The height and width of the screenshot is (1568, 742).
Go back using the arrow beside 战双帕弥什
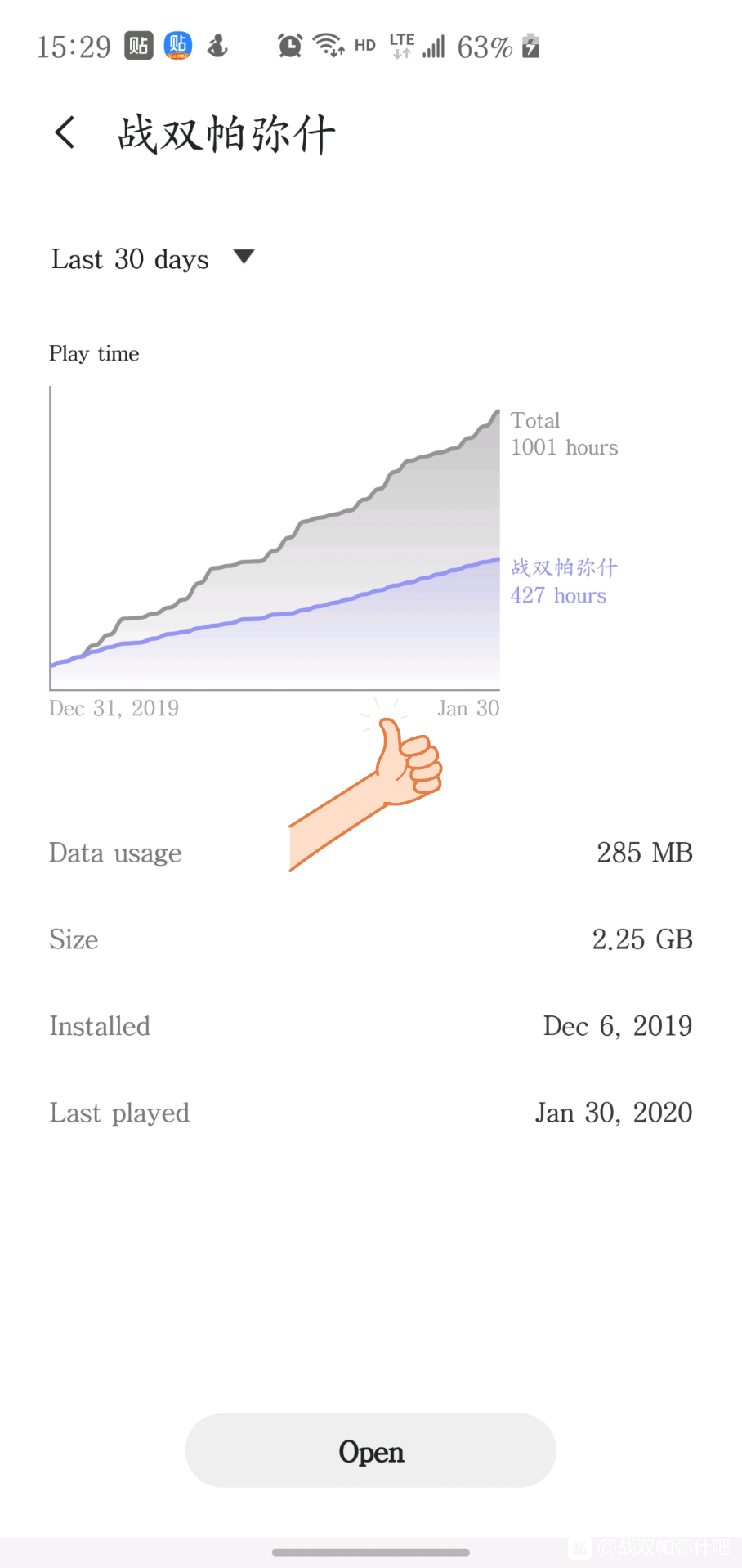pyautogui.click(x=65, y=132)
